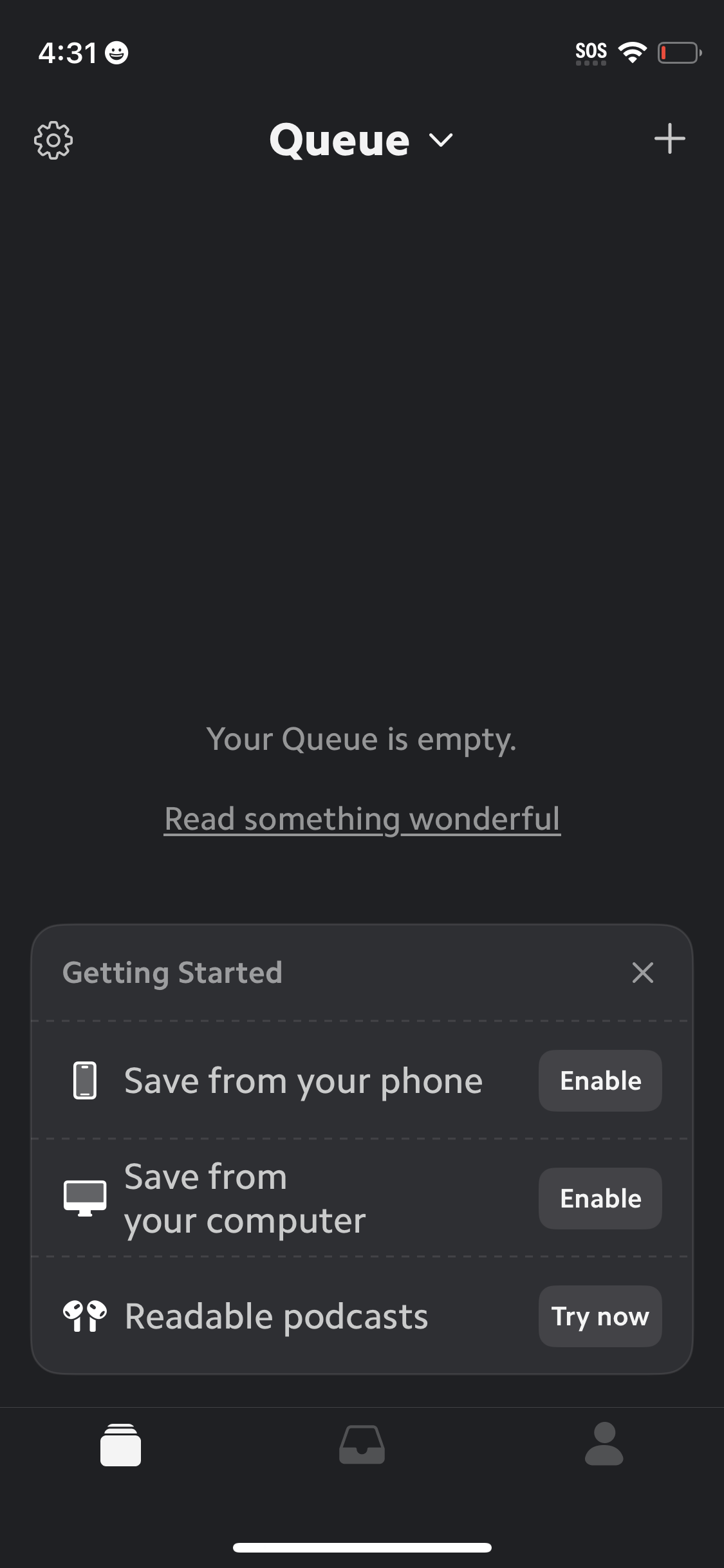Click the computer monitor icon
The height and width of the screenshot is (1568, 724).
86,1198
